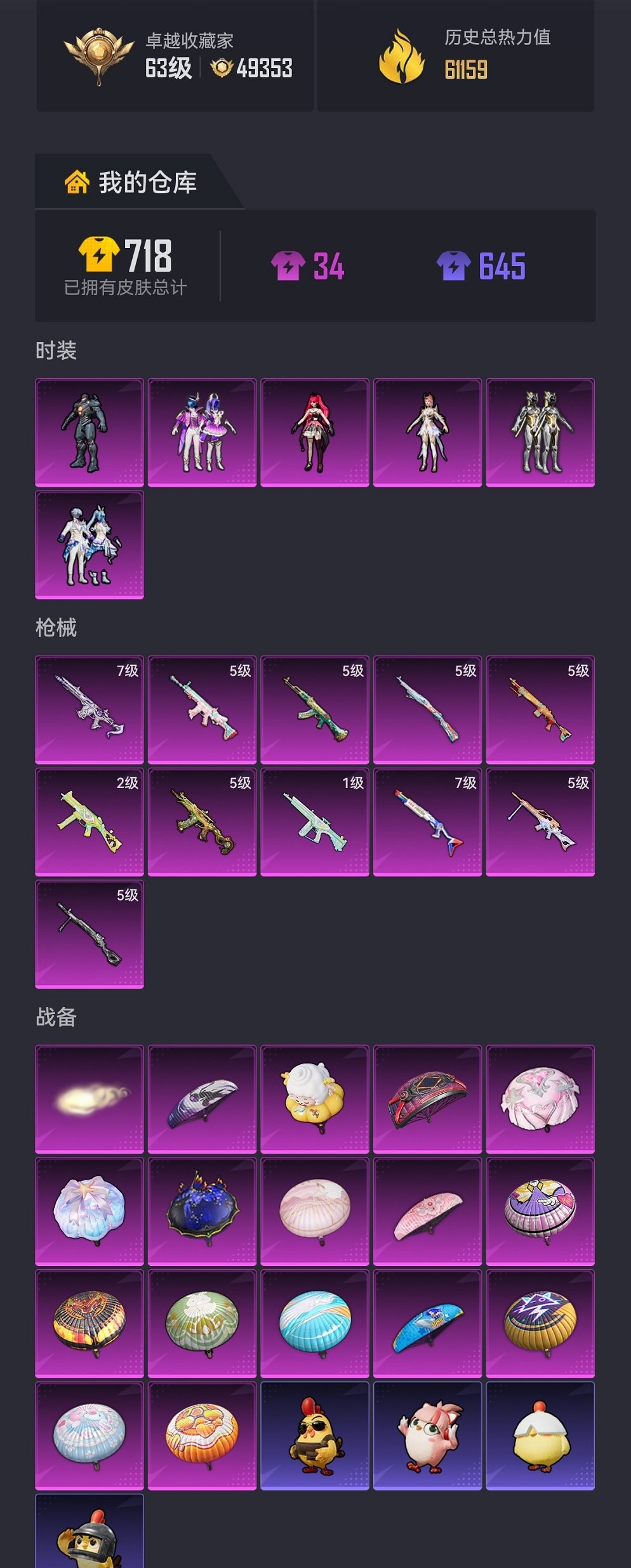View the blue glider parachute item

427,1323
